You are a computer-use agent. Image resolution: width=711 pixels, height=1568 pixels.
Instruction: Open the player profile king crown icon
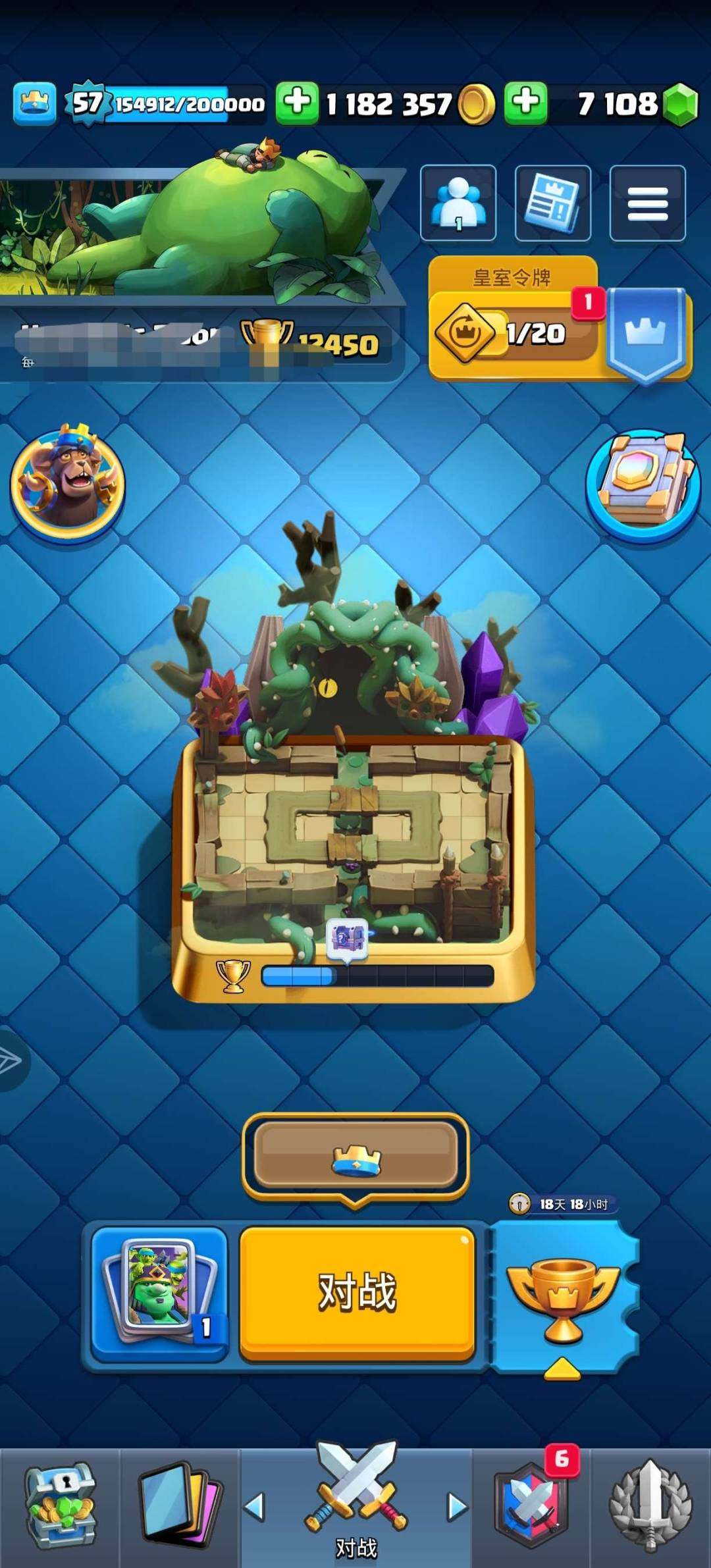pyautogui.click(x=35, y=103)
